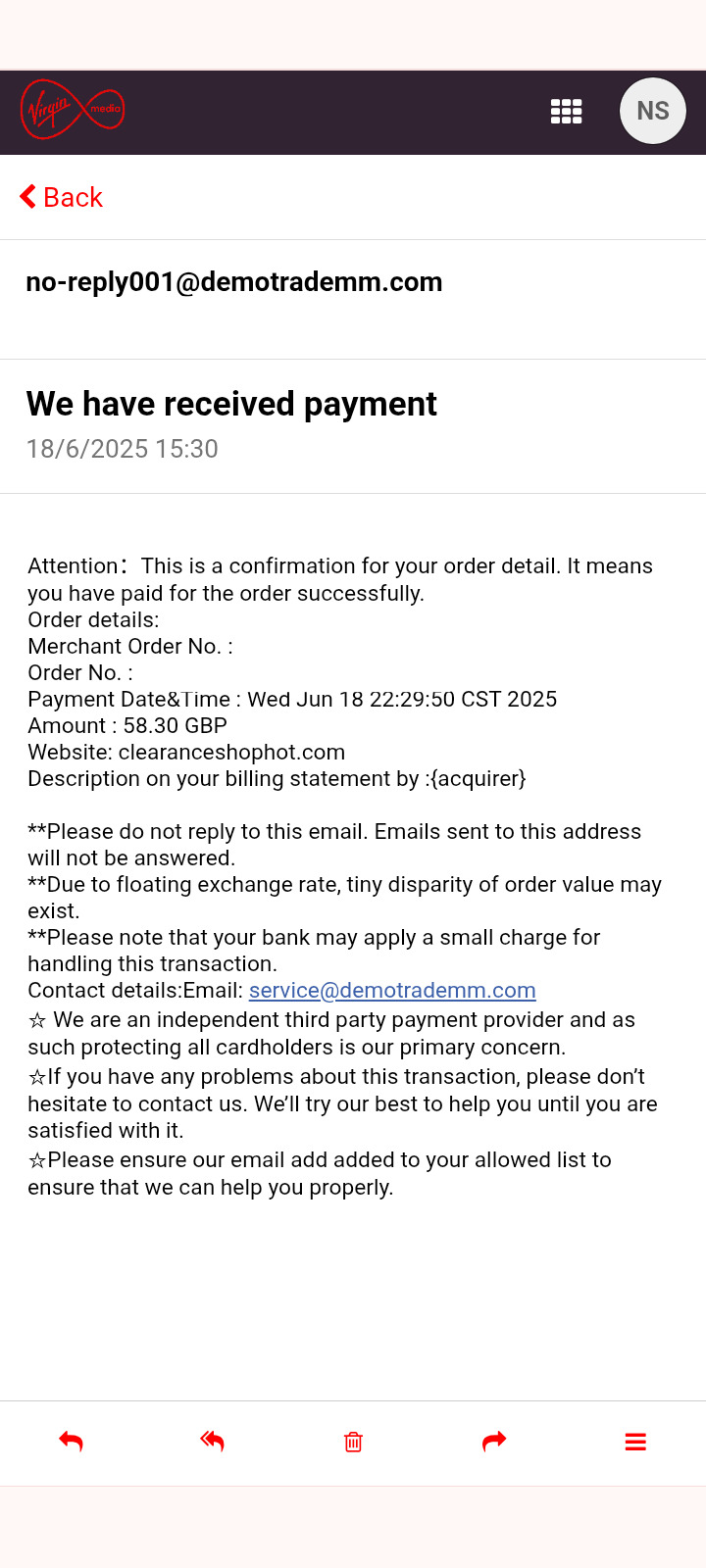Go back to the inbox

coord(61,197)
